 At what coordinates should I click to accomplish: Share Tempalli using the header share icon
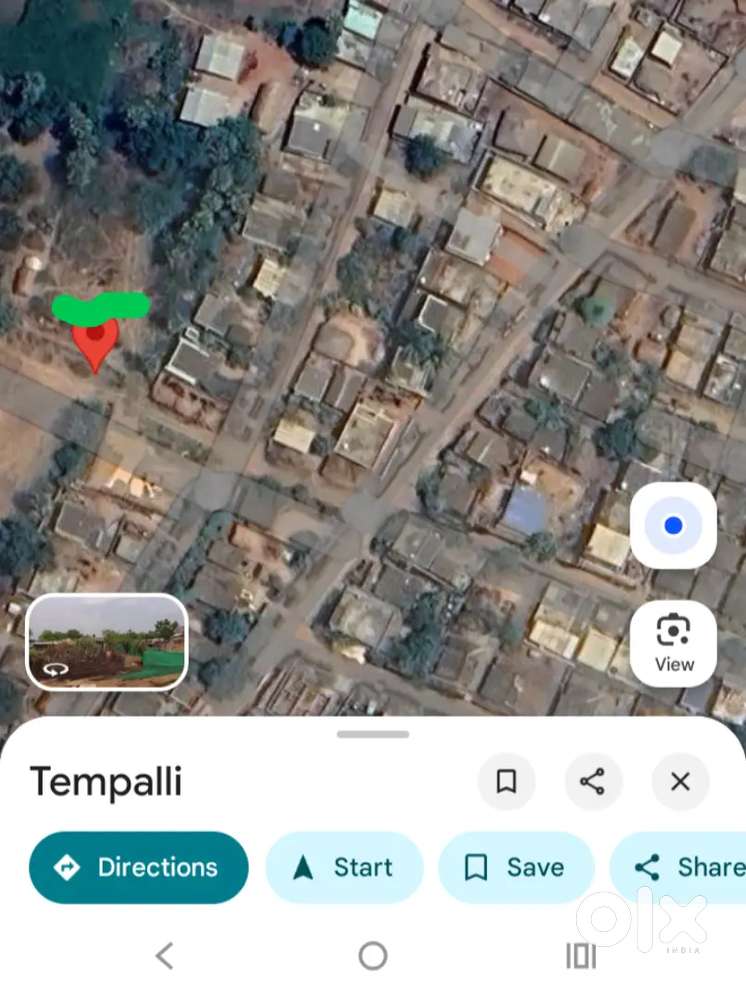tap(593, 782)
